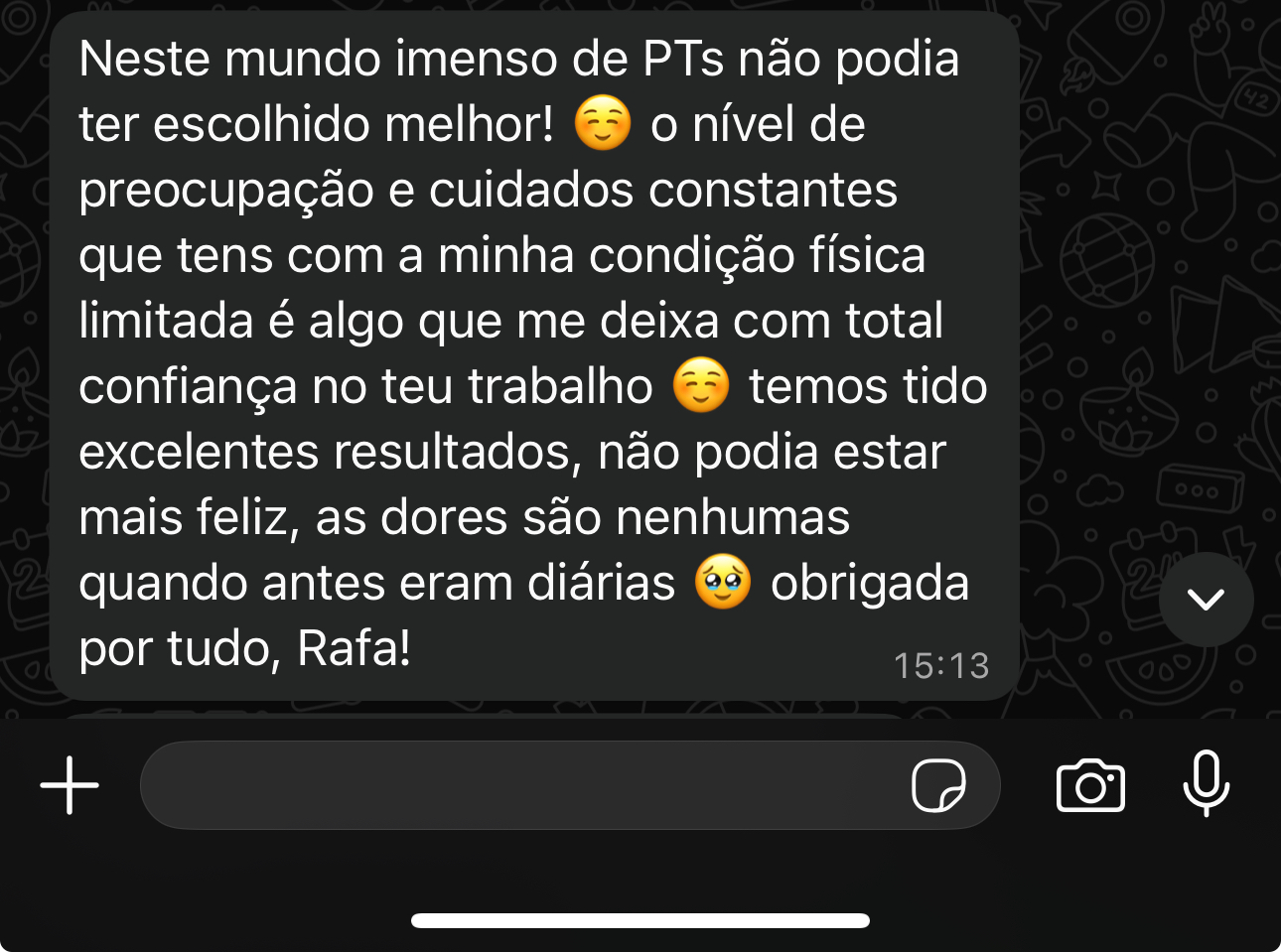This screenshot has width=1281, height=952.
Task: Open the camera to take a photo
Action: tap(1090, 785)
